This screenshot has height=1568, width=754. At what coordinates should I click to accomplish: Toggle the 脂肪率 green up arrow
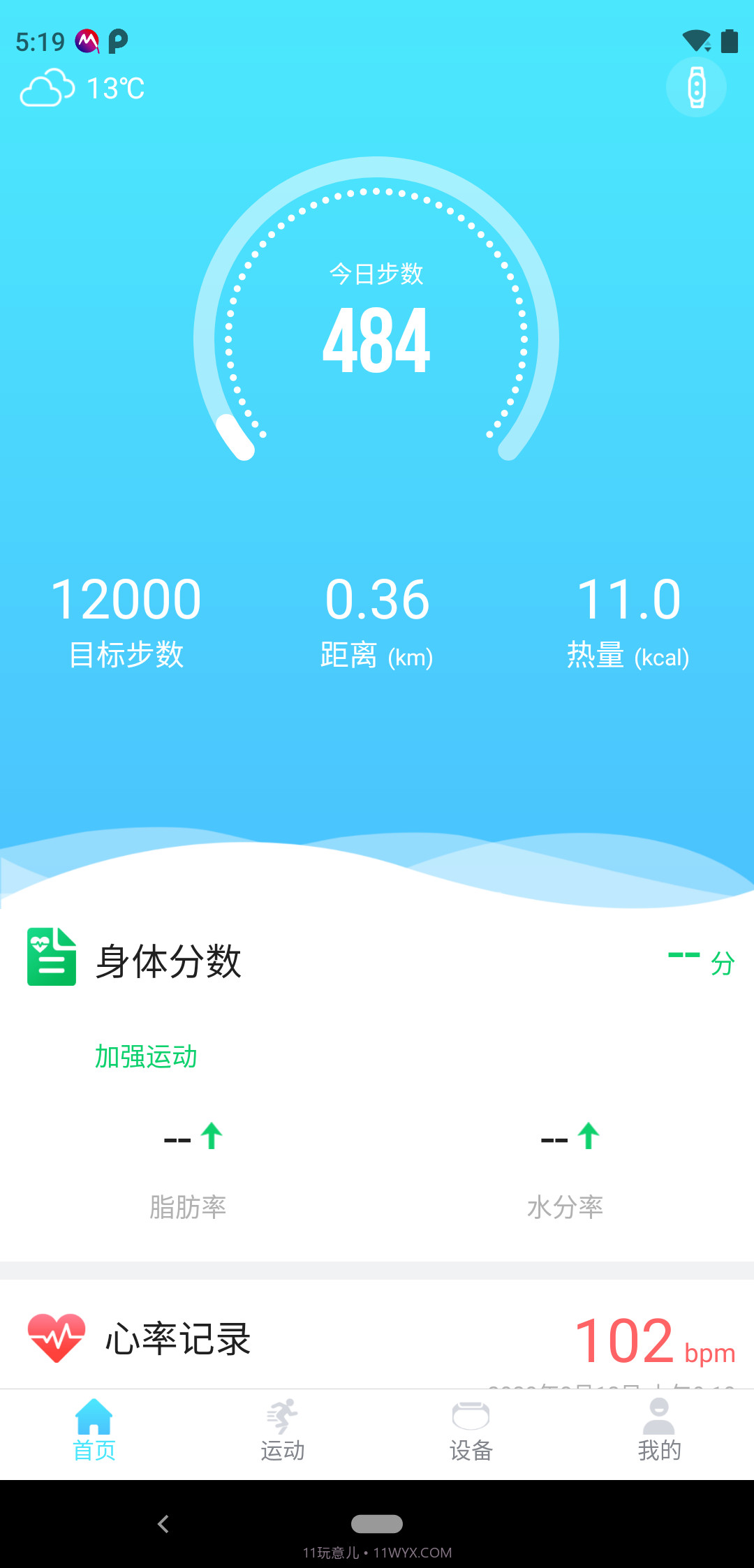point(212,1137)
